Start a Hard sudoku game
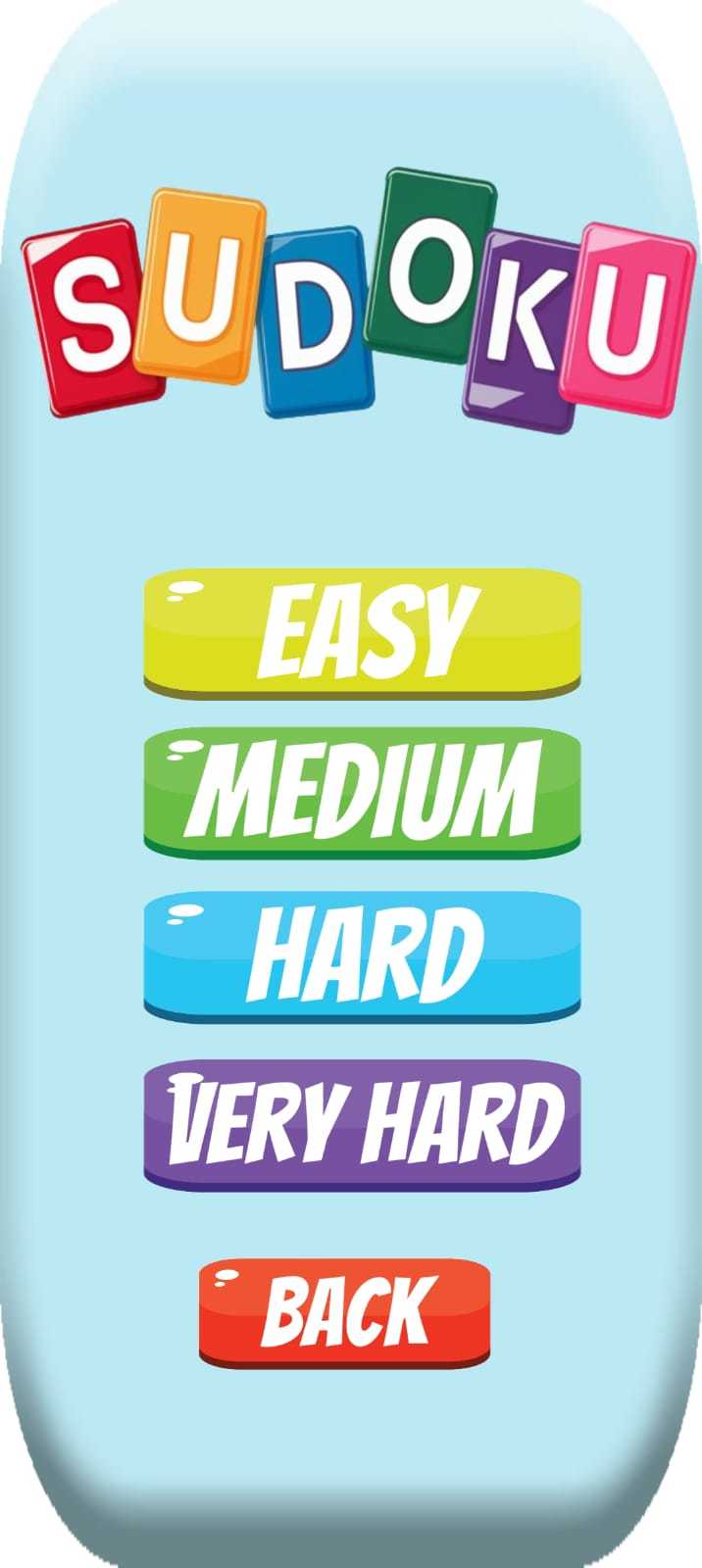Screen dimensions: 702x1568 click(362, 955)
